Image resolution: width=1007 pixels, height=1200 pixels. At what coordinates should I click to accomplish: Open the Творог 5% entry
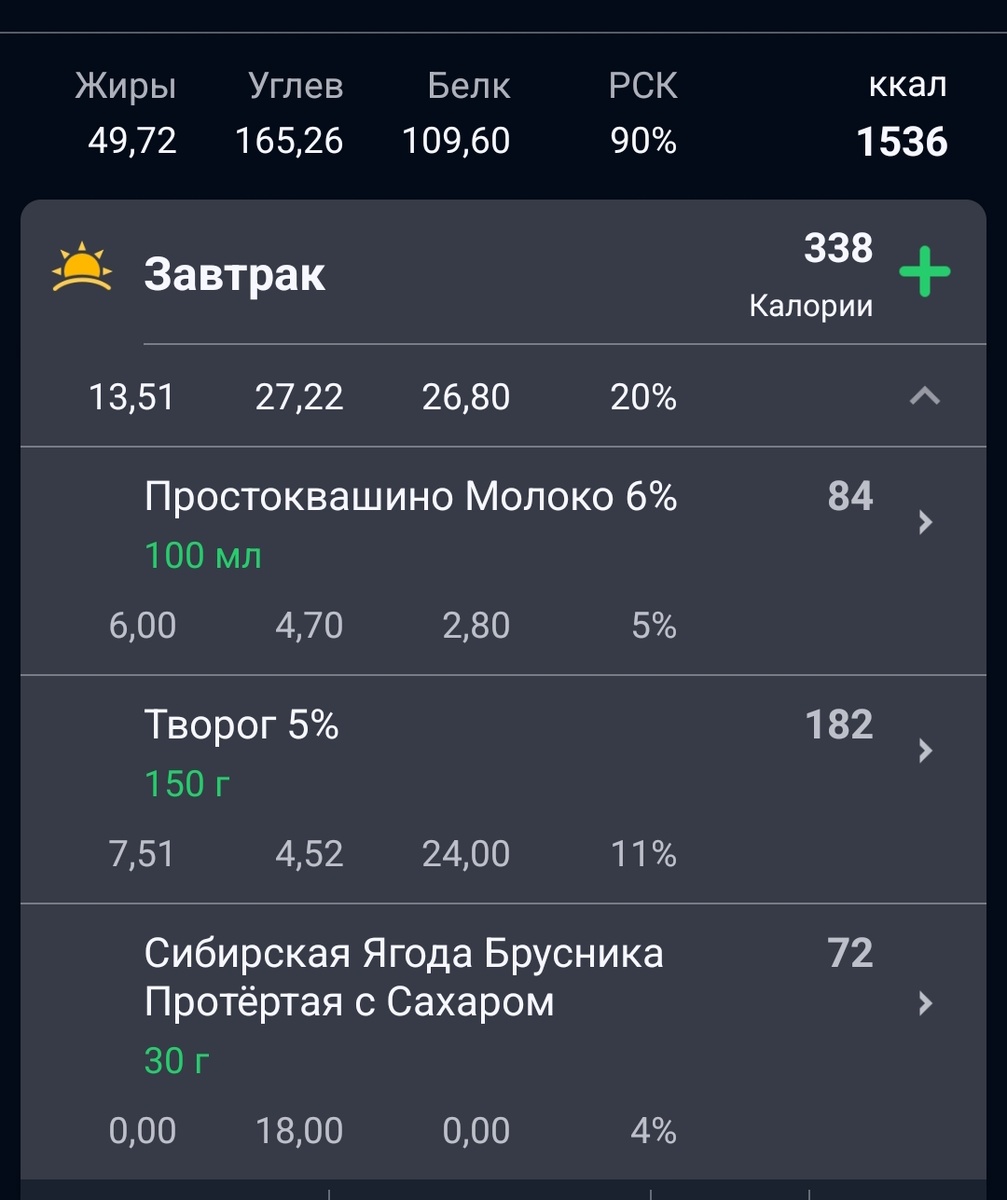coord(503,790)
